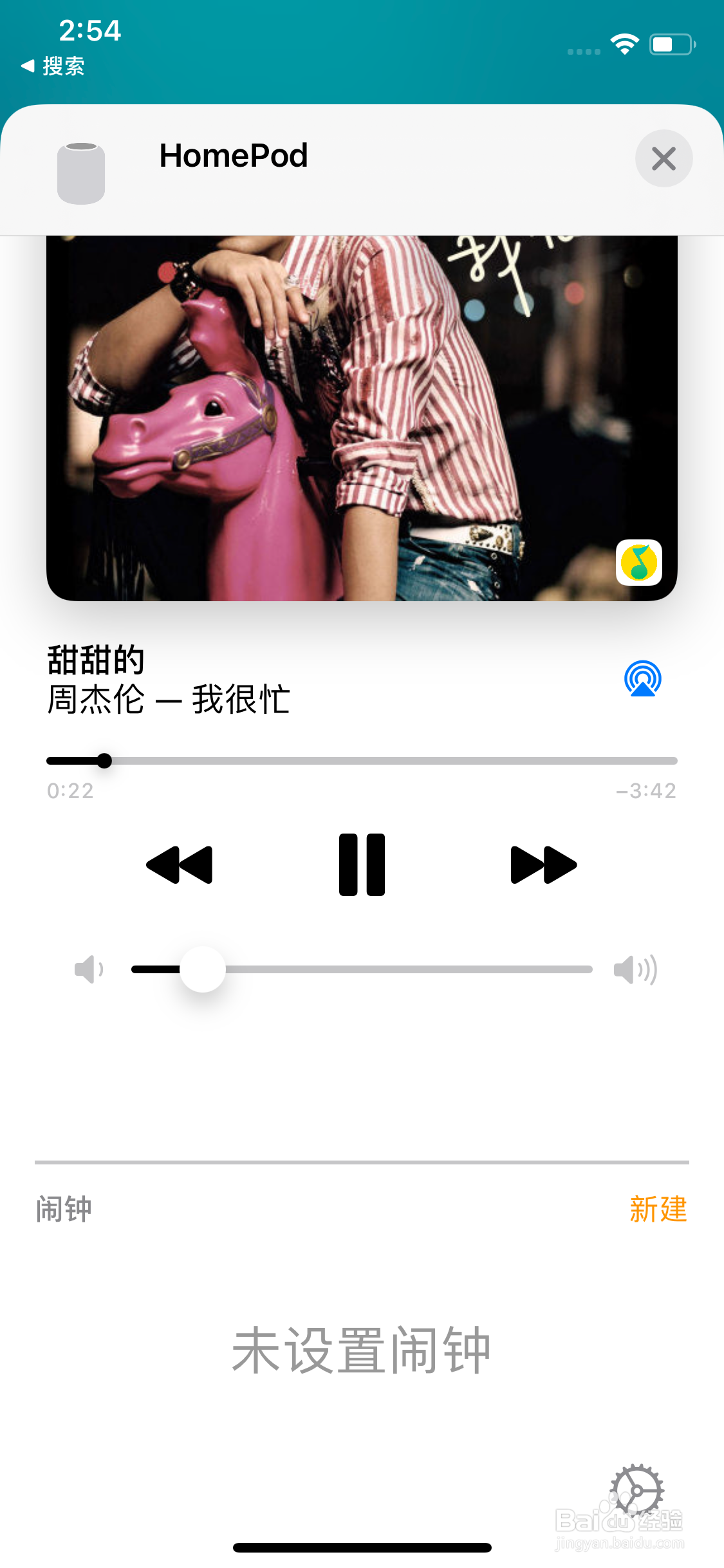This screenshot has height=1568, width=724.
Task: Tap the HomePod speaker icon
Action: point(80,172)
